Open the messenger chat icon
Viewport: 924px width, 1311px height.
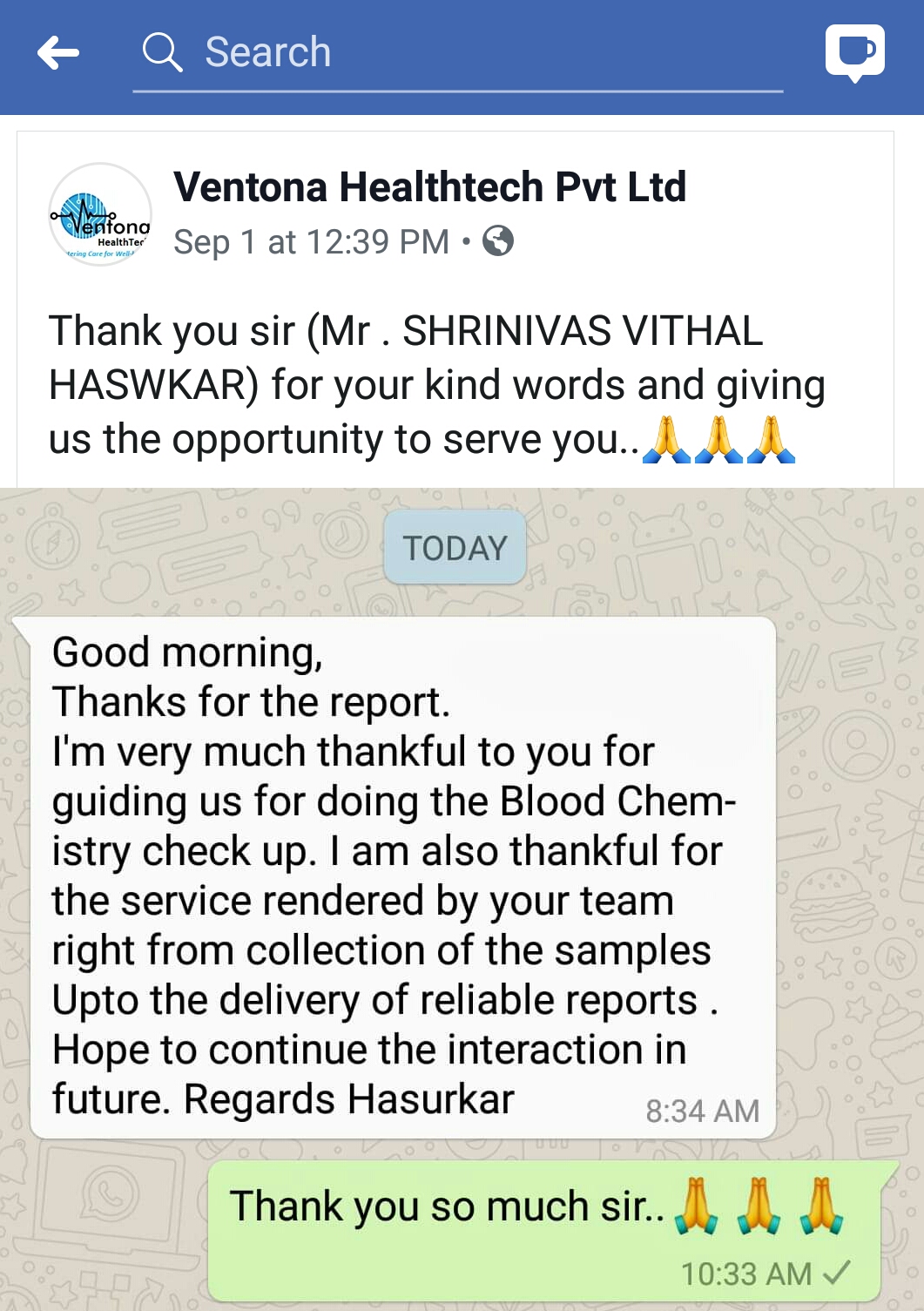click(x=855, y=52)
